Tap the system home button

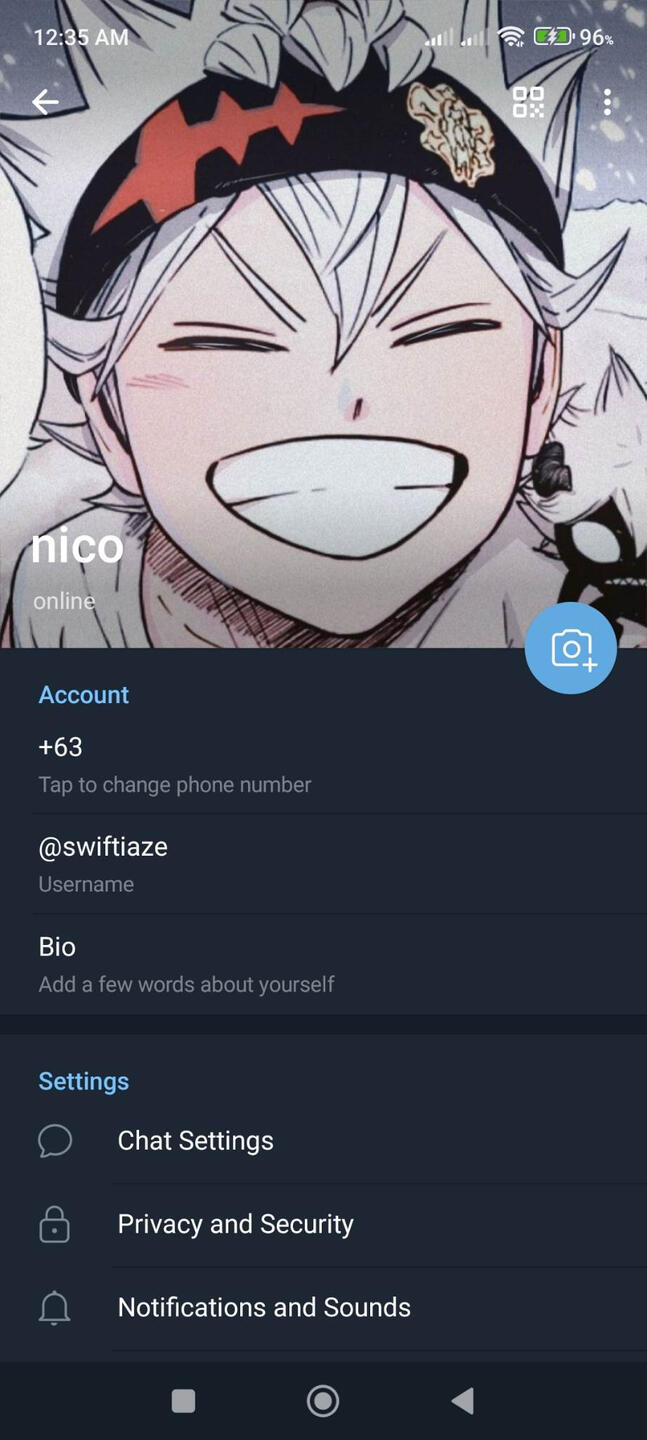(323, 1401)
